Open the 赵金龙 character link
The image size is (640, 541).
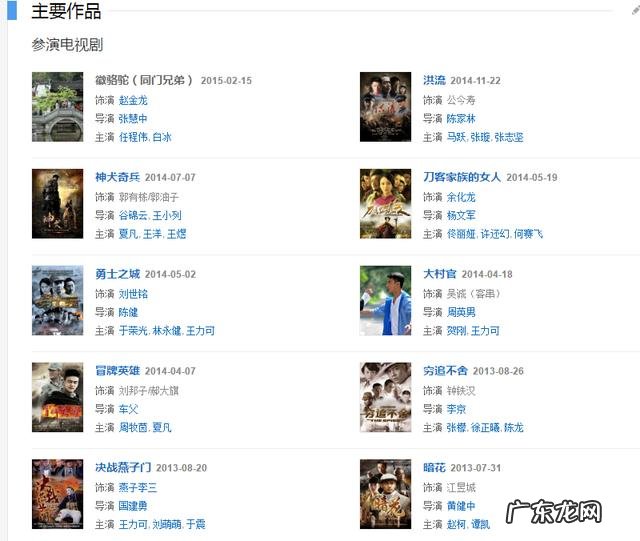133,100
